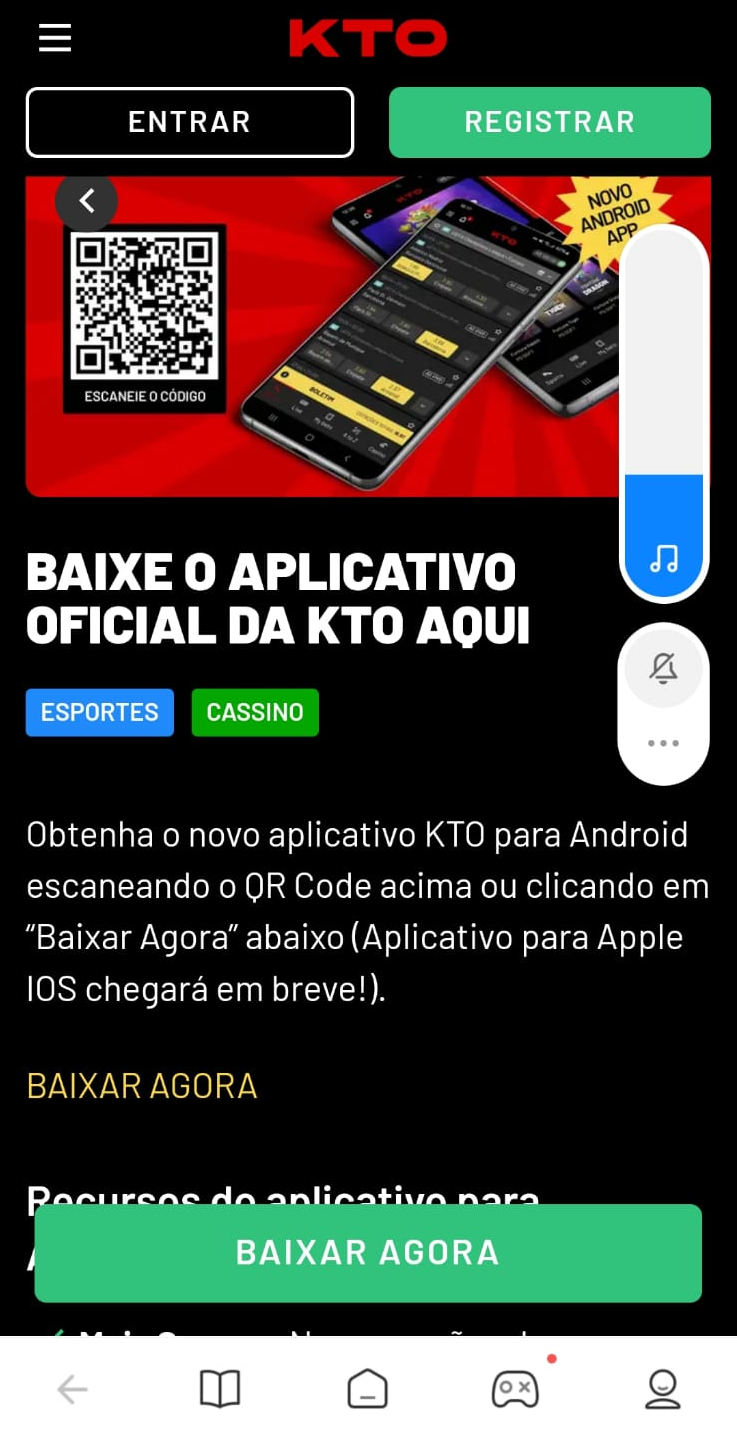The width and height of the screenshot is (737, 1429).
Task: Open the browser bookmarks book icon
Action: [x=220, y=1389]
